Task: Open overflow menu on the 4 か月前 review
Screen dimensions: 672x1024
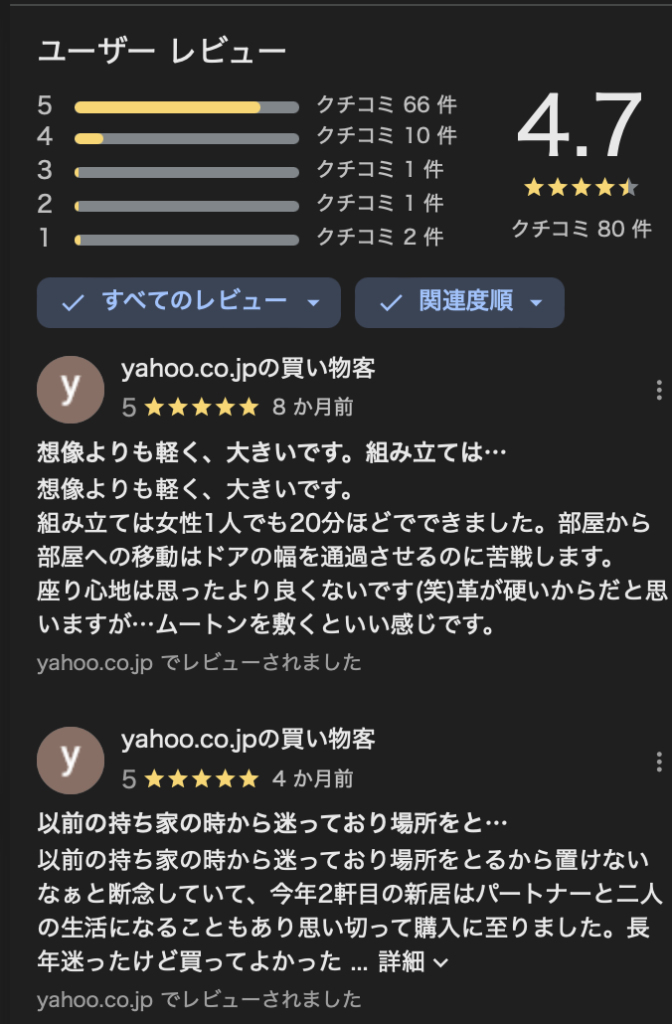Action: pyautogui.click(x=658, y=761)
